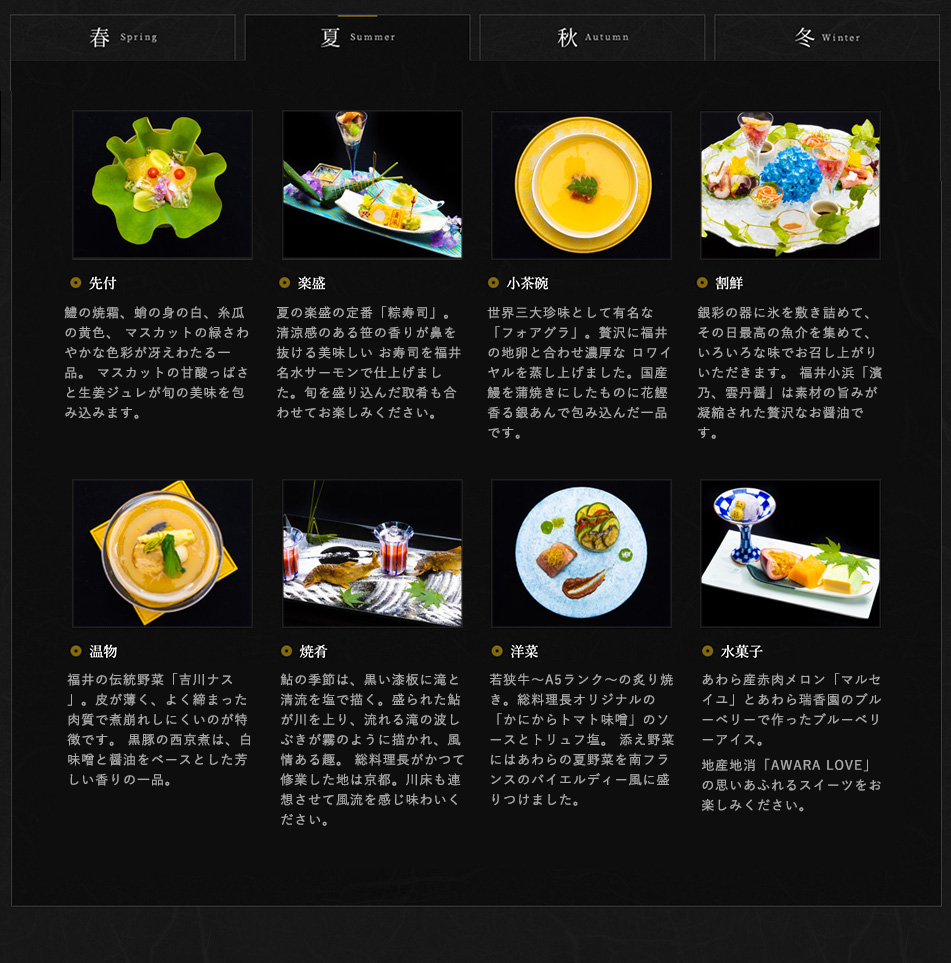Image resolution: width=951 pixels, height=963 pixels.
Task: Switch to the 春 Spring tab
Action: pos(123,38)
